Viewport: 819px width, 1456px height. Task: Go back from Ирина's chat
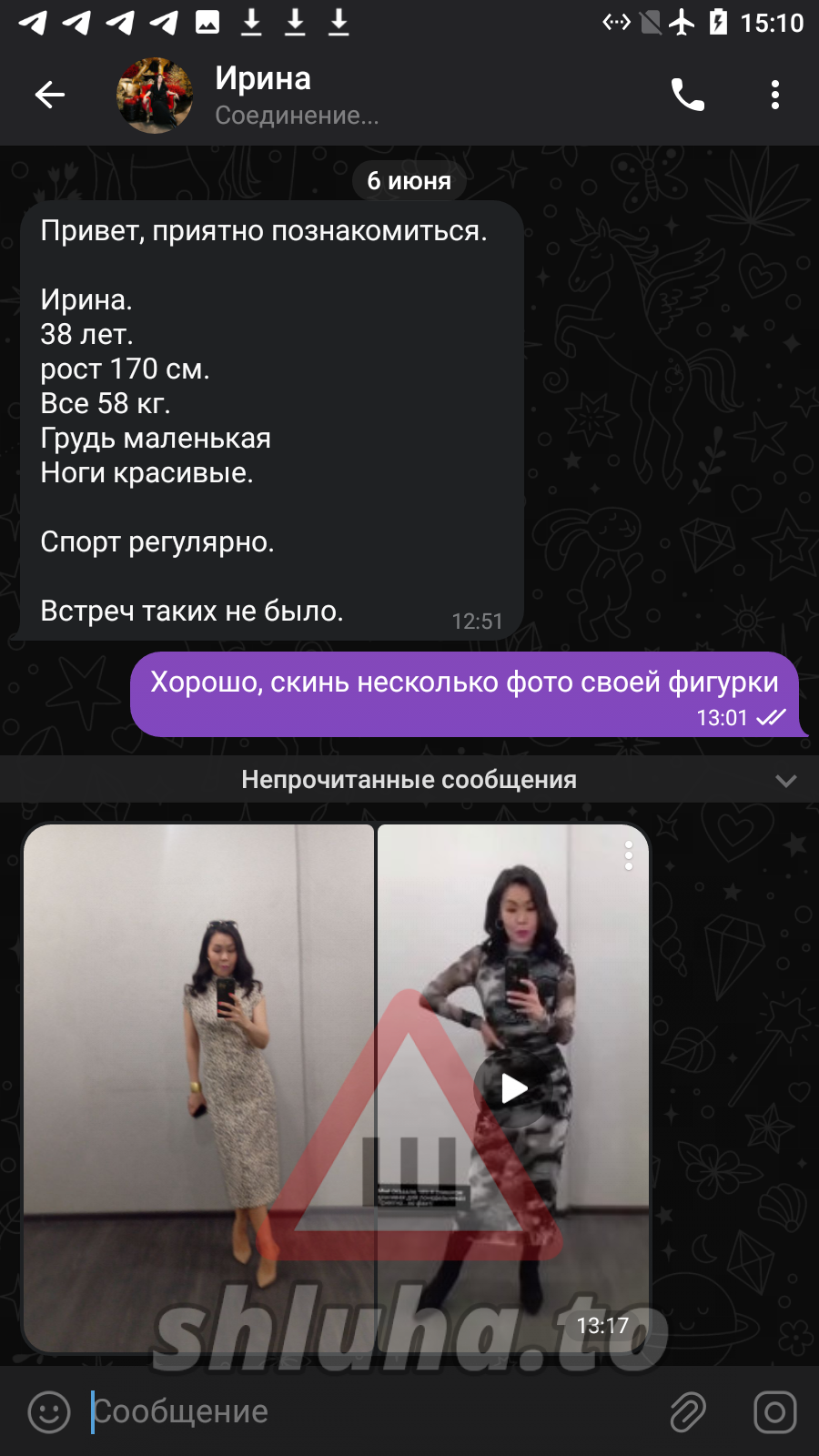[50, 95]
